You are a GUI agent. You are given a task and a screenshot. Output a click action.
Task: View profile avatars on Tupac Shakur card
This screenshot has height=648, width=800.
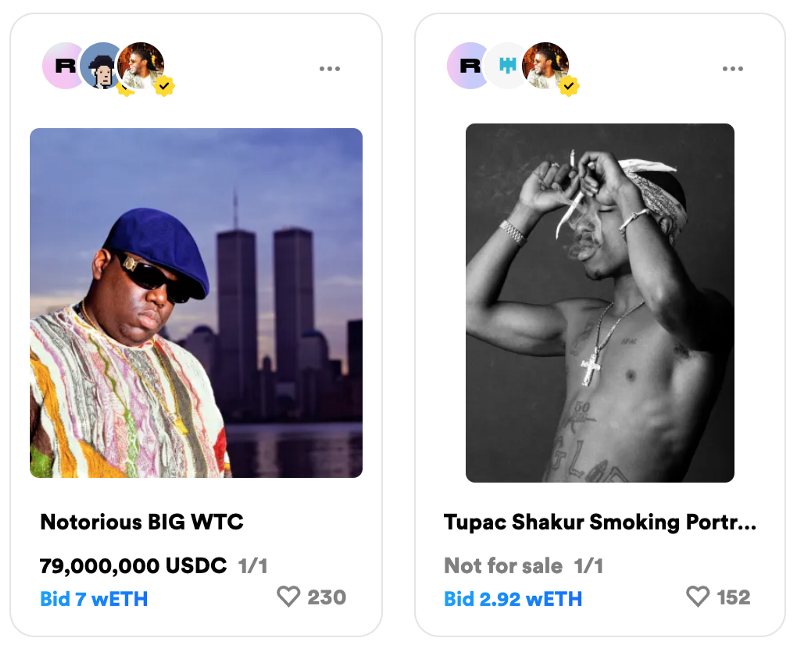coord(507,67)
